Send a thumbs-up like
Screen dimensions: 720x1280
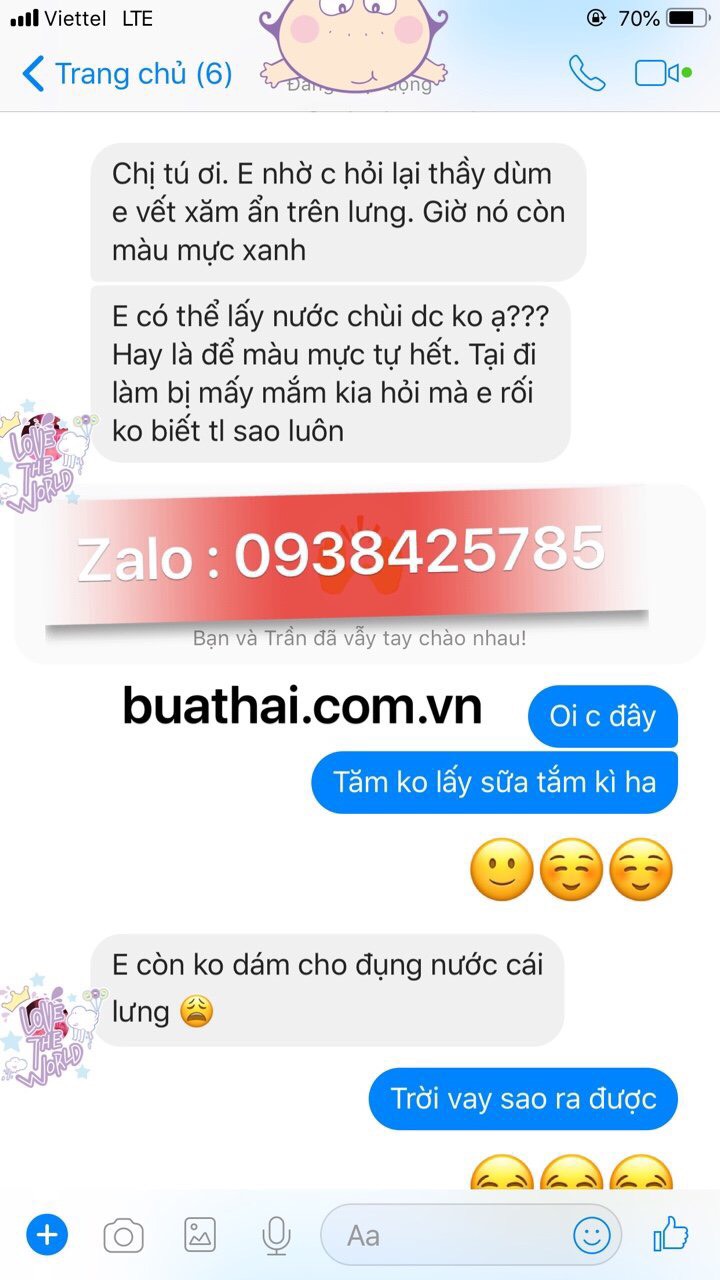click(x=672, y=1236)
